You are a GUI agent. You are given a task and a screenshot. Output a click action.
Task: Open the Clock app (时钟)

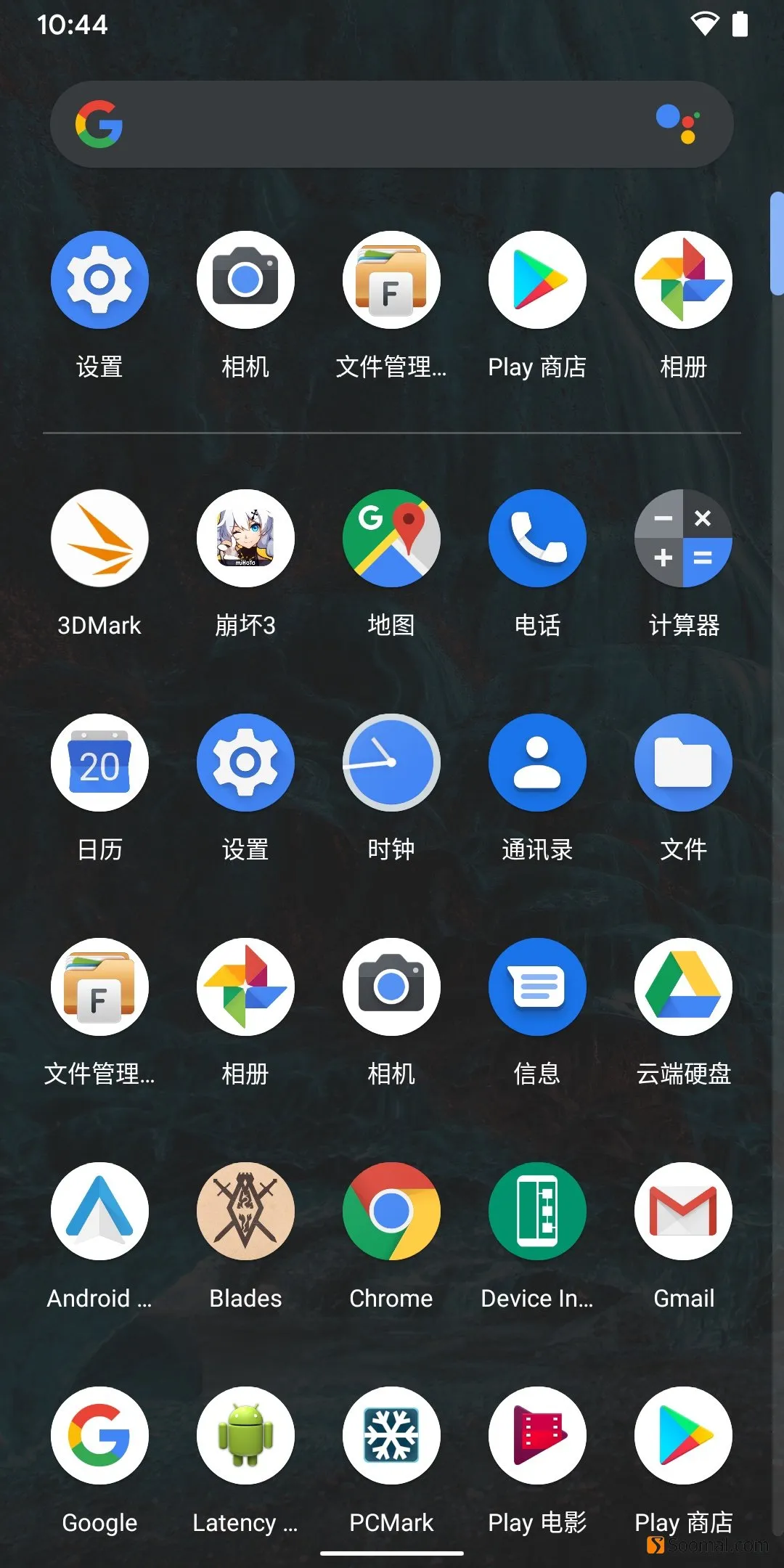pyautogui.click(x=391, y=763)
